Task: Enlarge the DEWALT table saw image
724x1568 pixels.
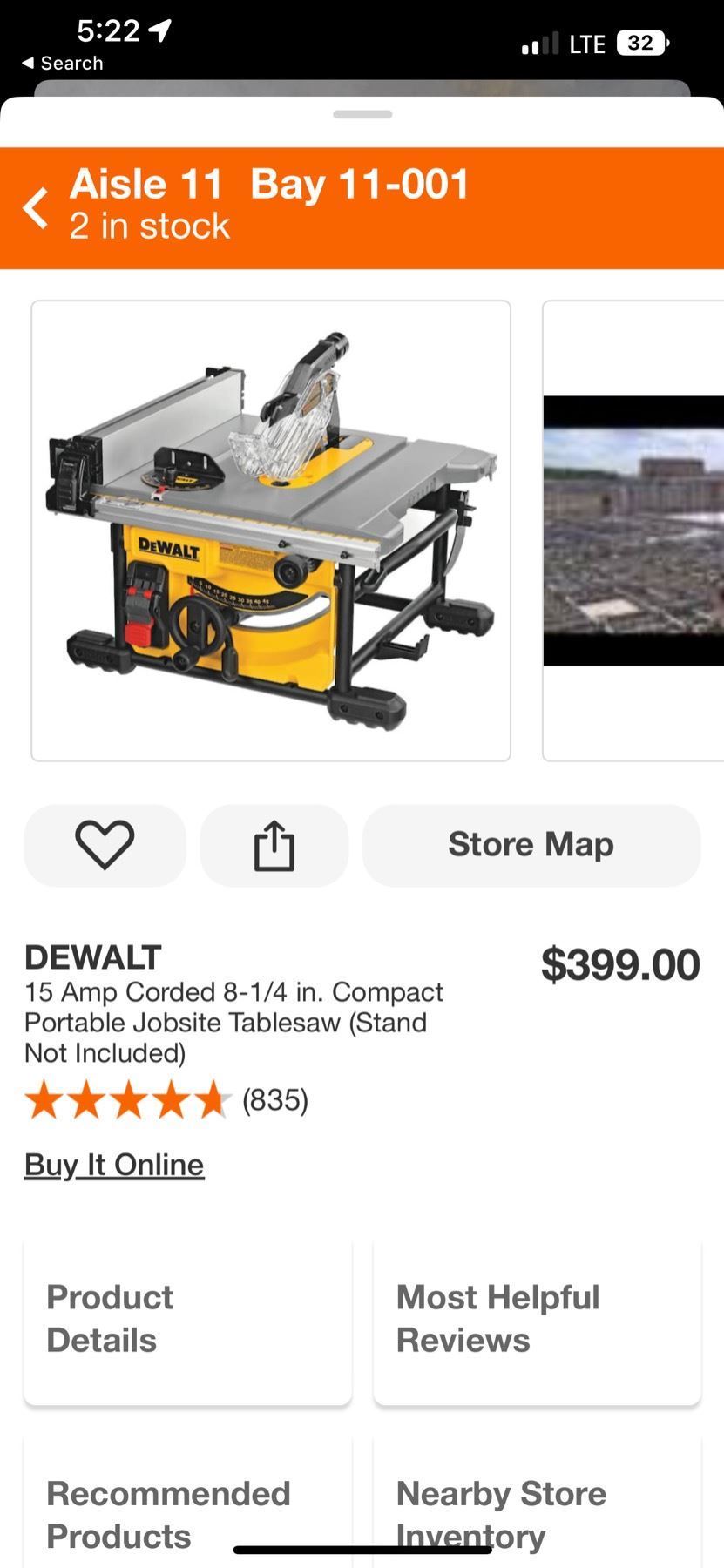Action: click(271, 531)
